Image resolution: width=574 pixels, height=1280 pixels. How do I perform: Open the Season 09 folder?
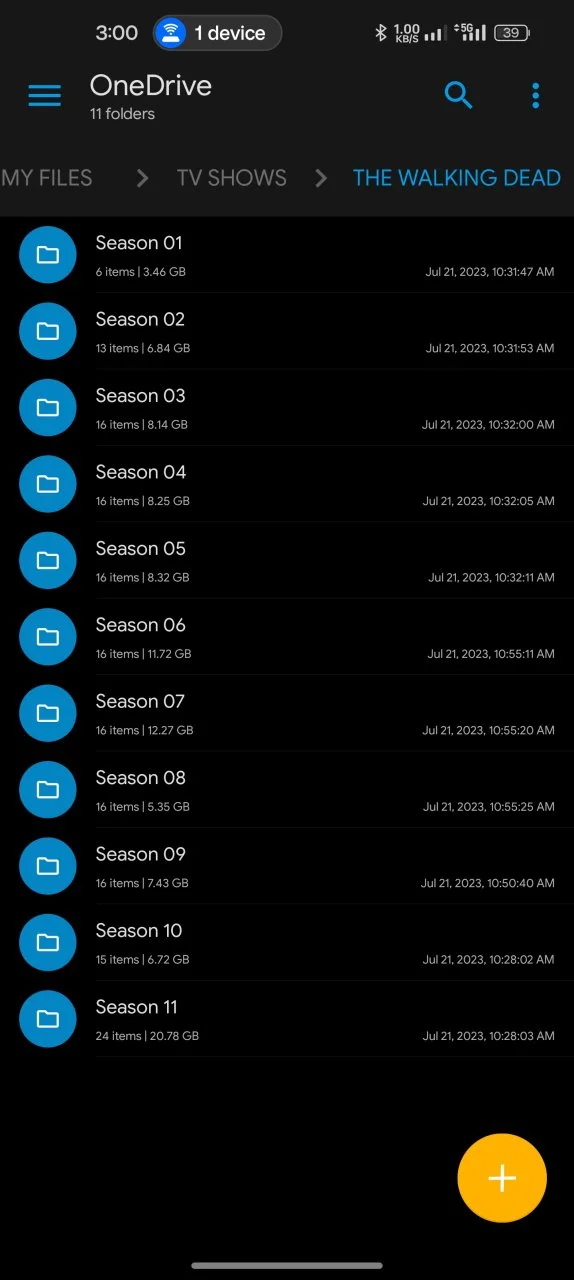pos(287,866)
